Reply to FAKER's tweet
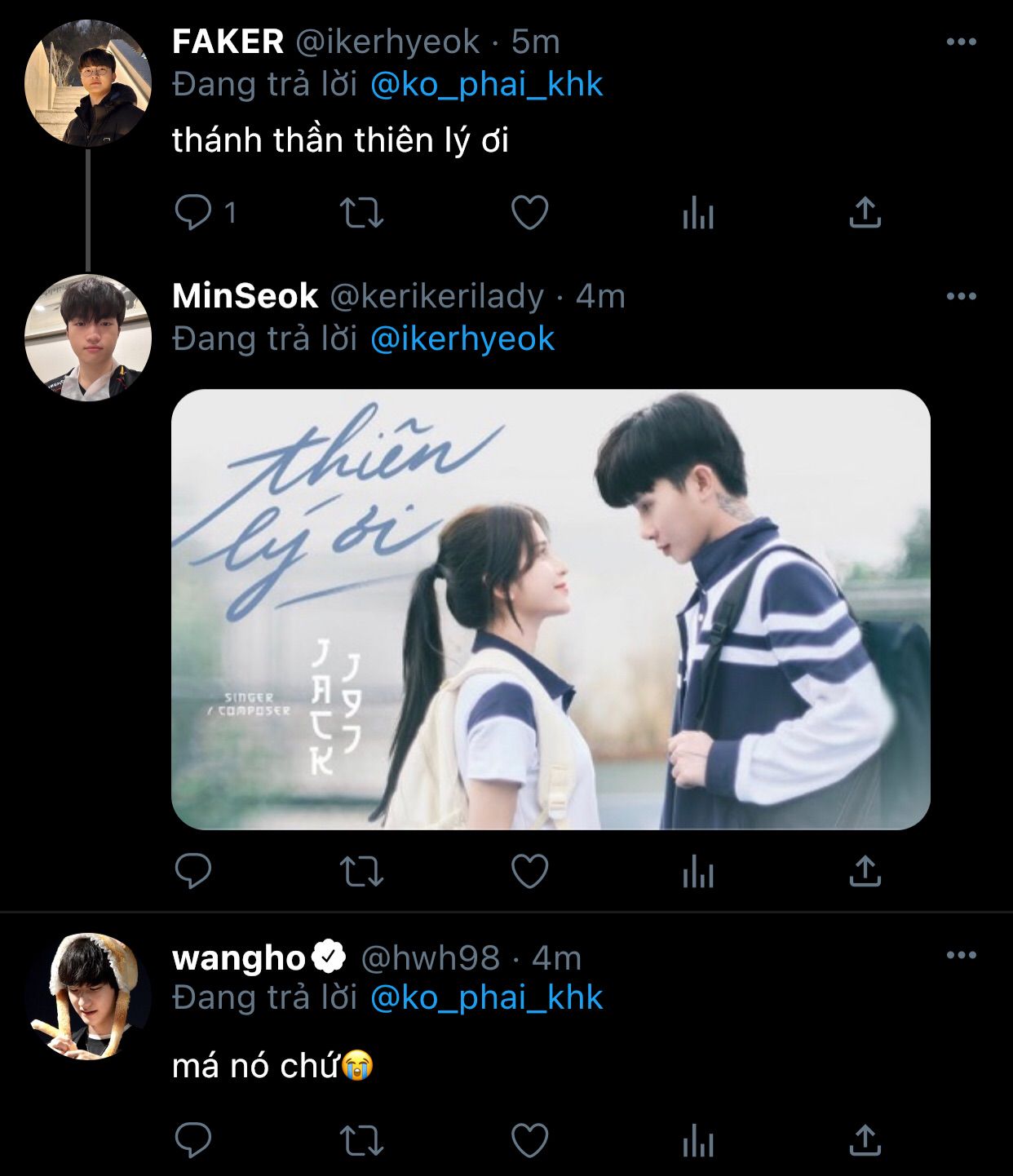 (193, 213)
